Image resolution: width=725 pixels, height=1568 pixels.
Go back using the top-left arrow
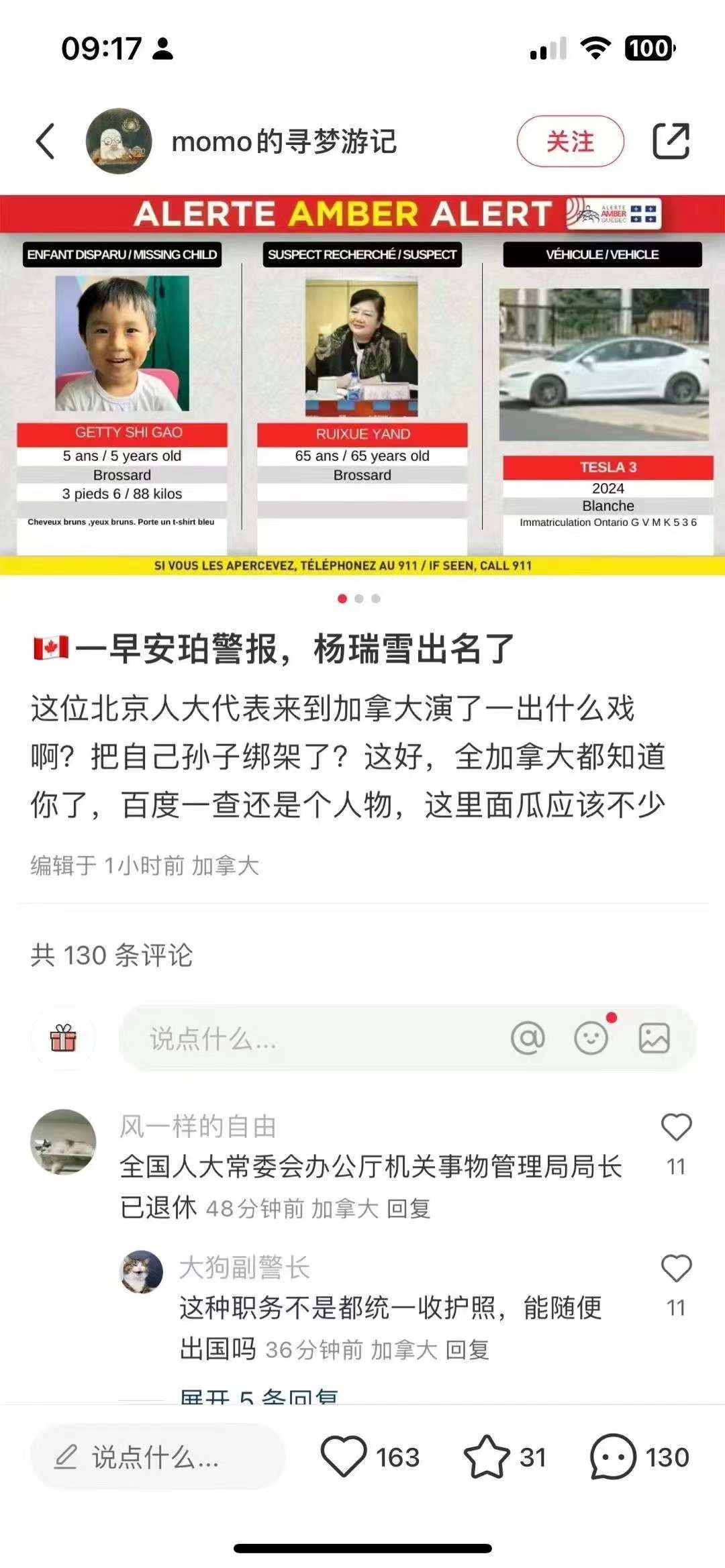coord(46,142)
